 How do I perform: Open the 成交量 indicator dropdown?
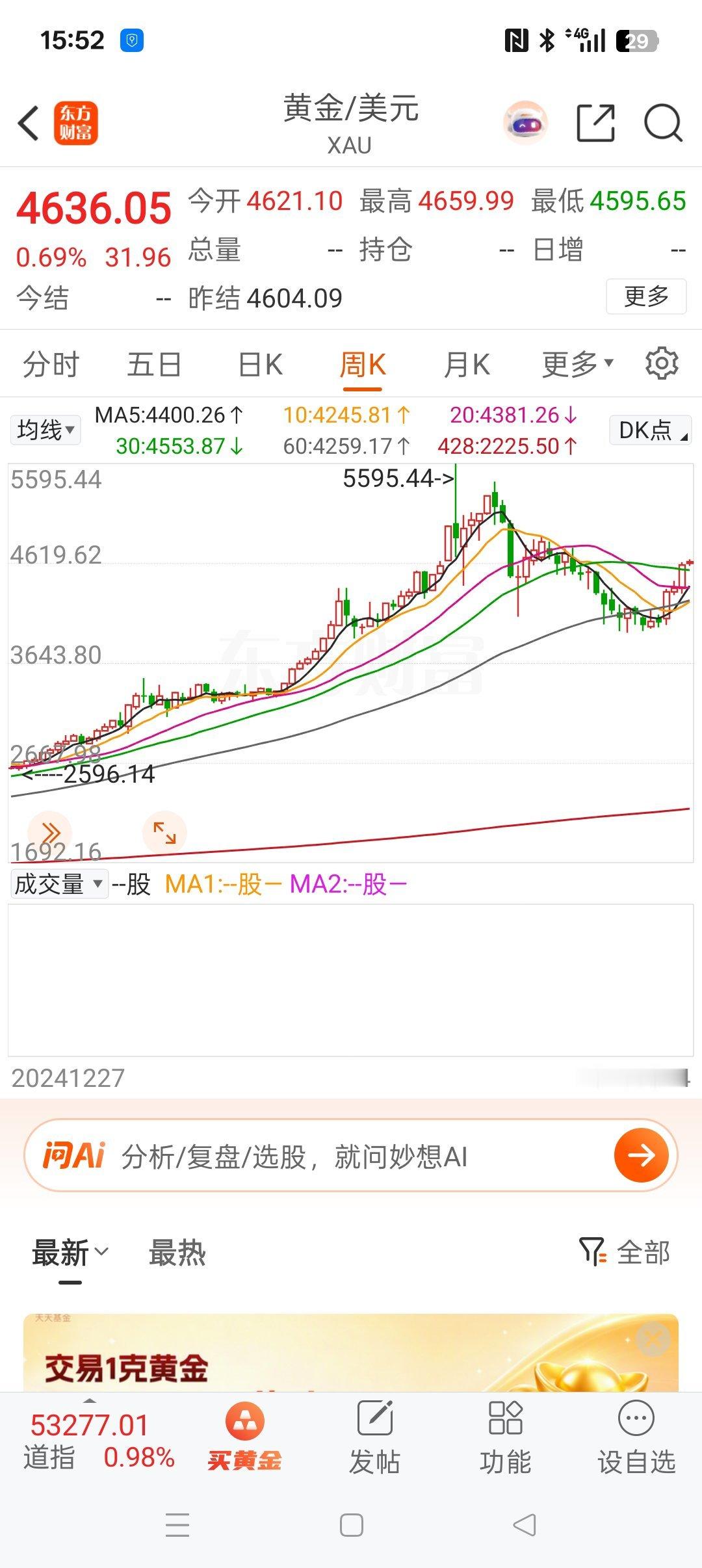59,884
